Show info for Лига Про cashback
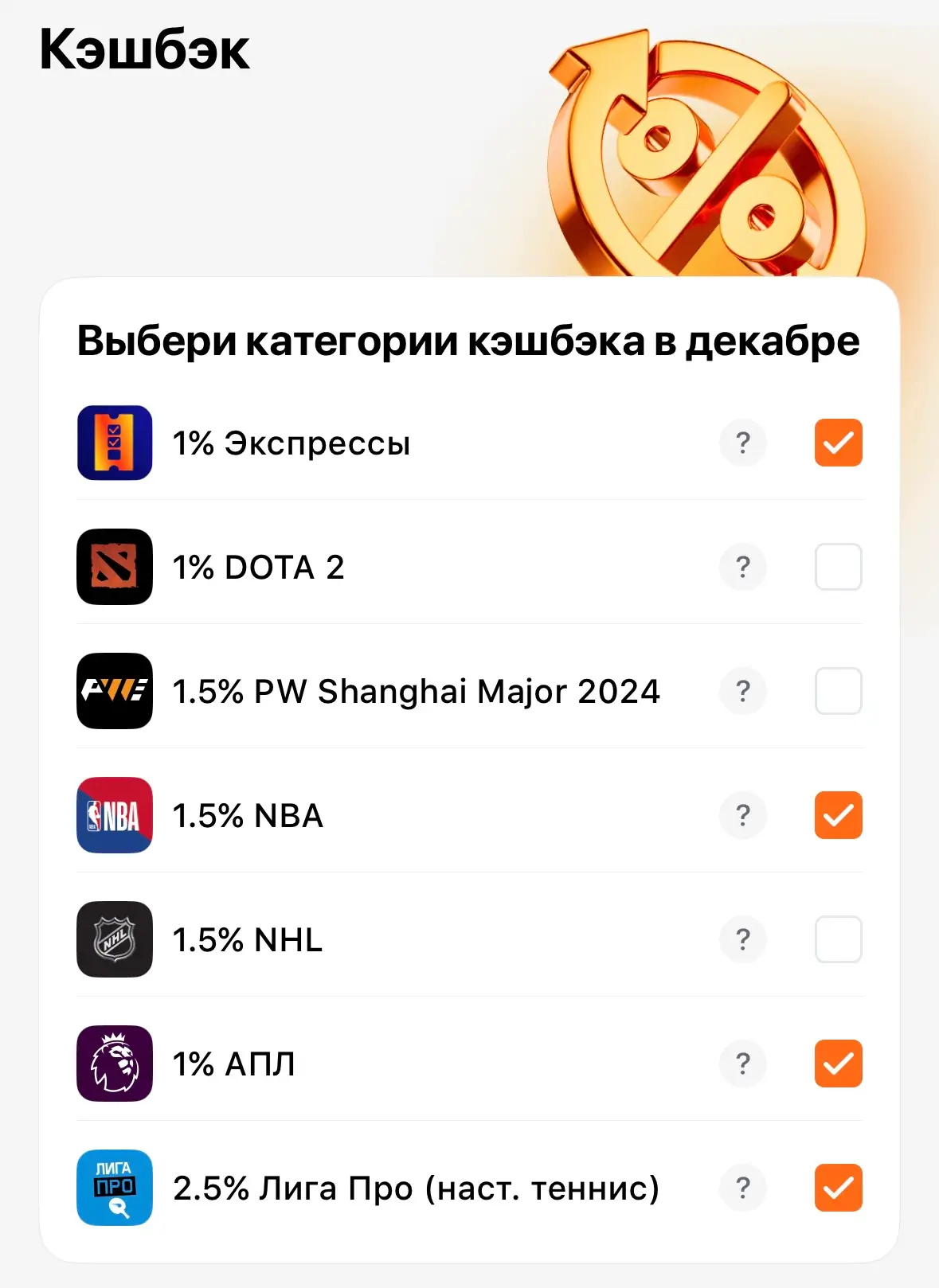Image resolution: width=939 pixels, height=1288 pixels. pyautogui.click(x=743, y=1188)
